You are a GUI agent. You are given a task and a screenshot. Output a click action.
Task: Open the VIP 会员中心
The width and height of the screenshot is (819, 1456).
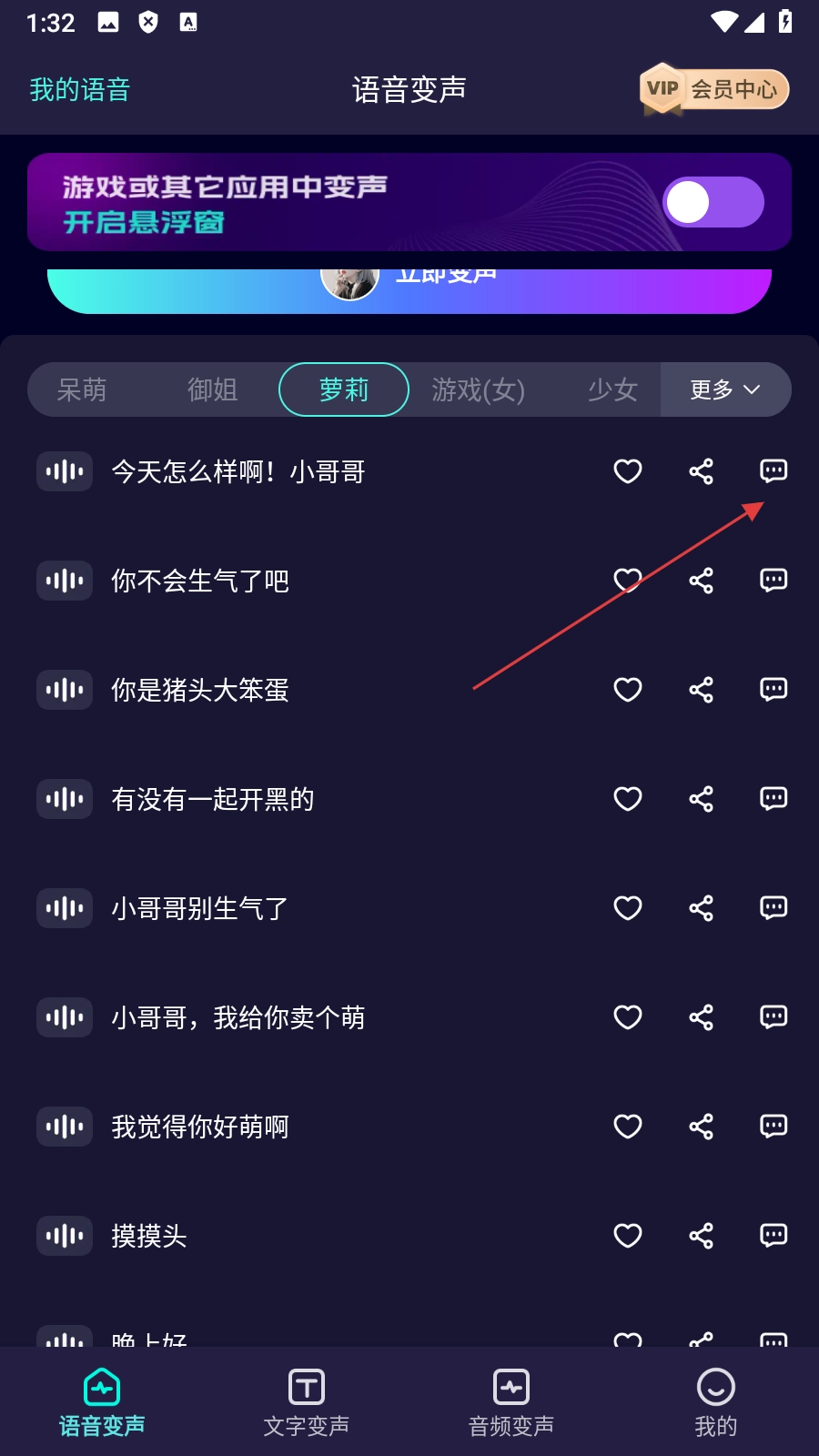[x=714, y=89]
